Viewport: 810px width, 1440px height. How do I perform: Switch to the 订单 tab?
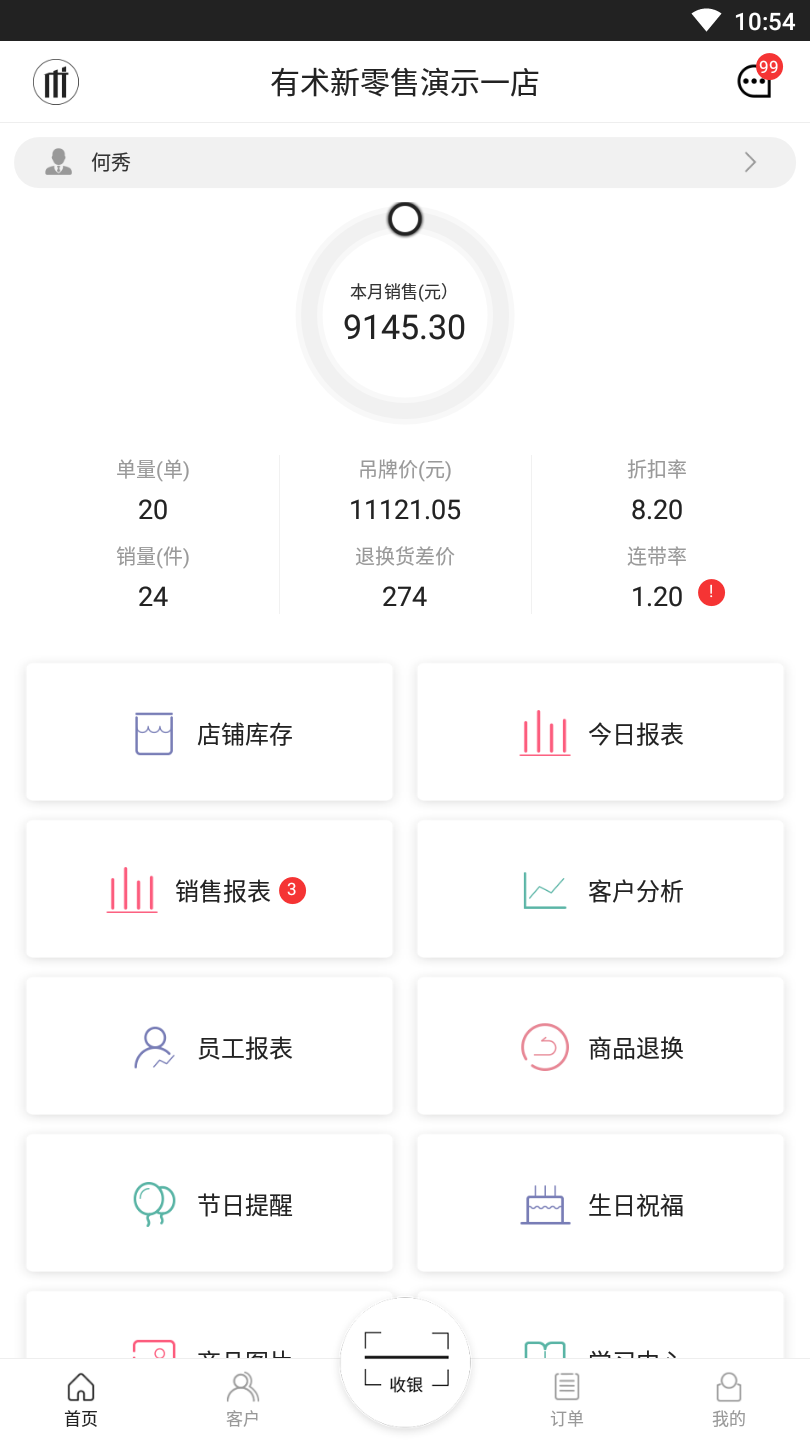point(567,1400)
